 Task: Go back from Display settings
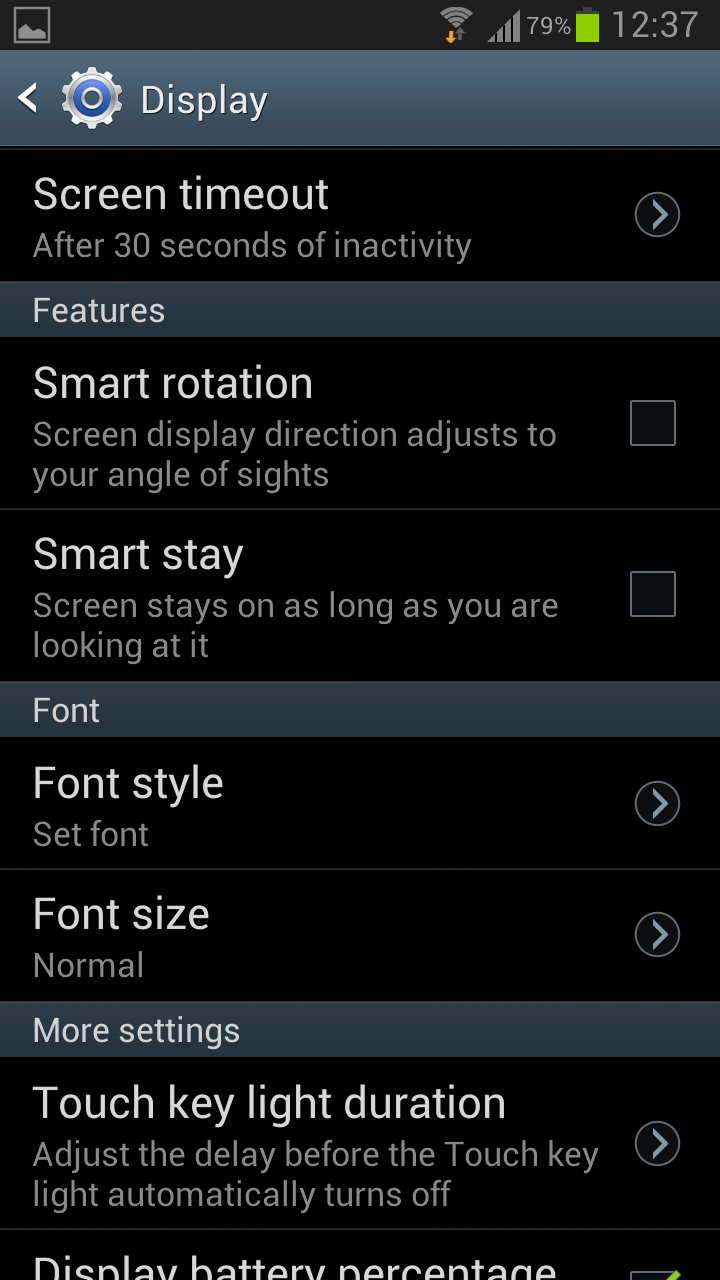(x=30, y=99)
